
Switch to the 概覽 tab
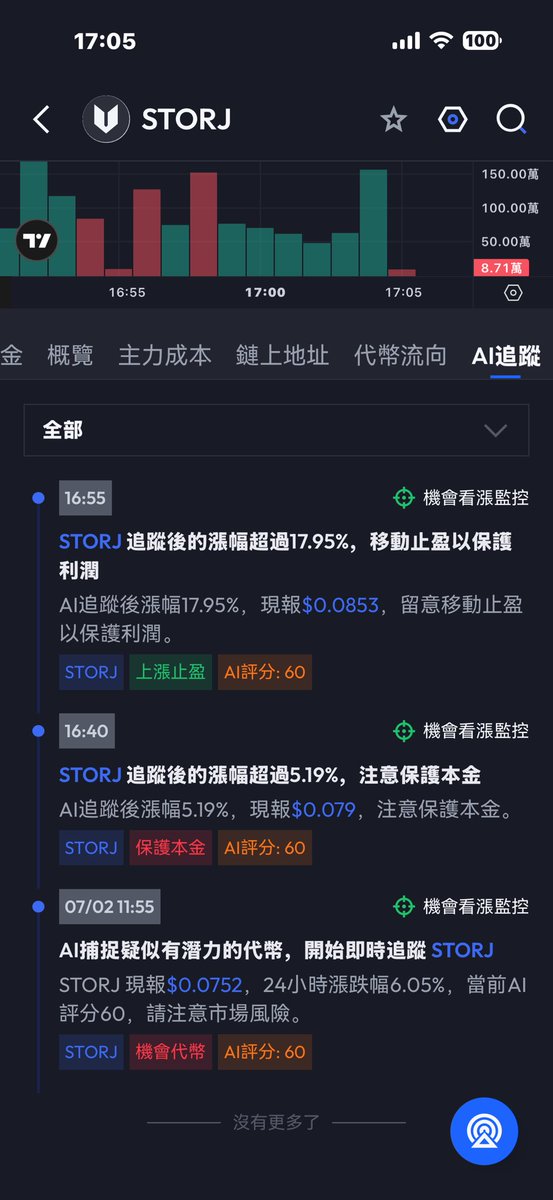[70, 355]
